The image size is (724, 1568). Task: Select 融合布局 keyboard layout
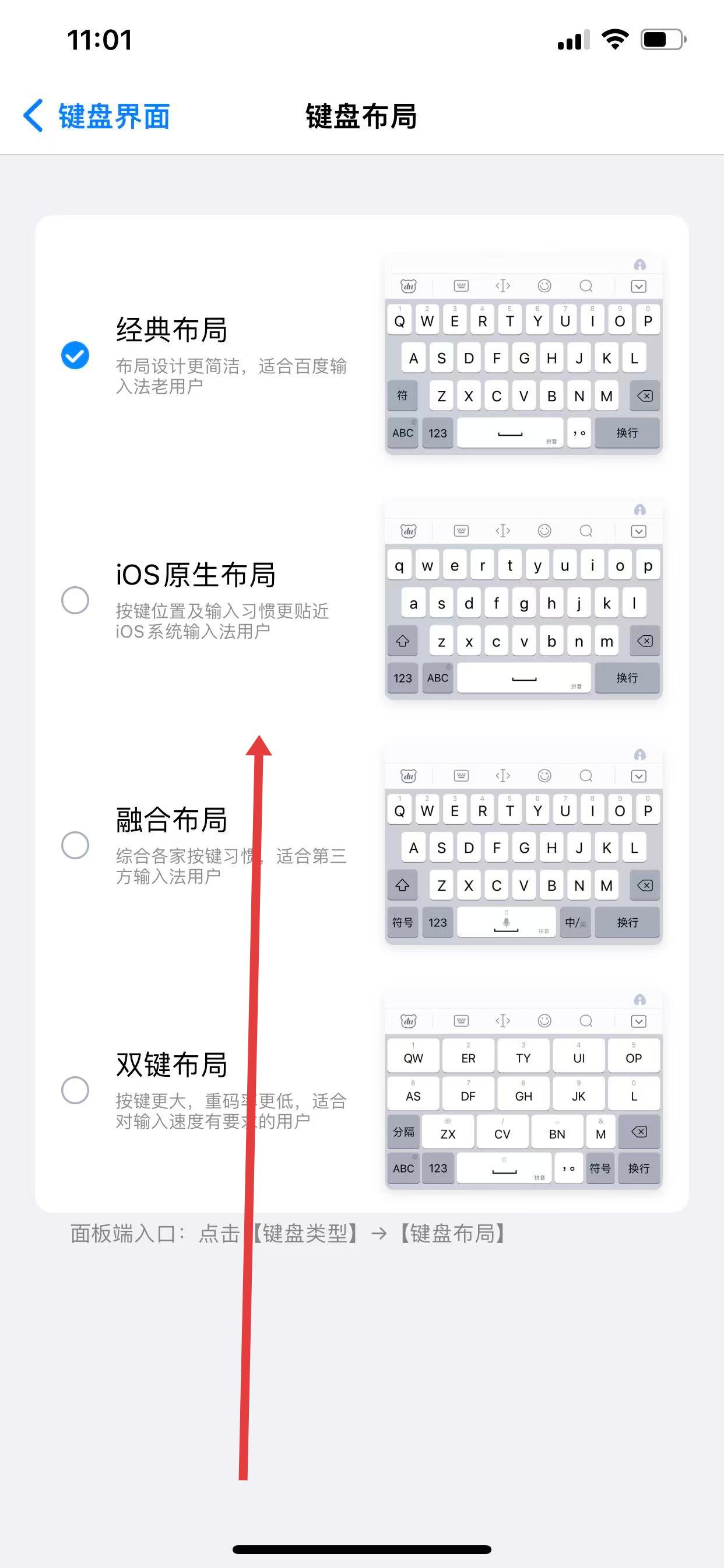click(75, 845)
